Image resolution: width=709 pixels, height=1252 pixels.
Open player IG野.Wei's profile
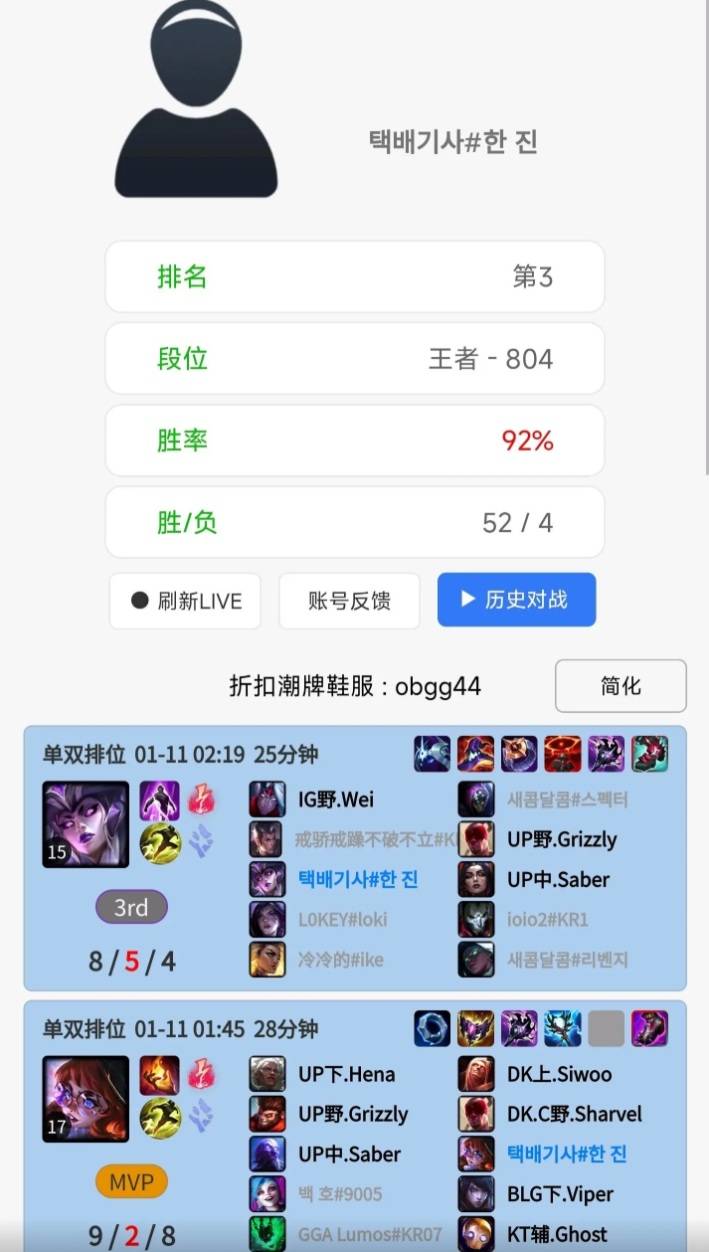[336, 799]
